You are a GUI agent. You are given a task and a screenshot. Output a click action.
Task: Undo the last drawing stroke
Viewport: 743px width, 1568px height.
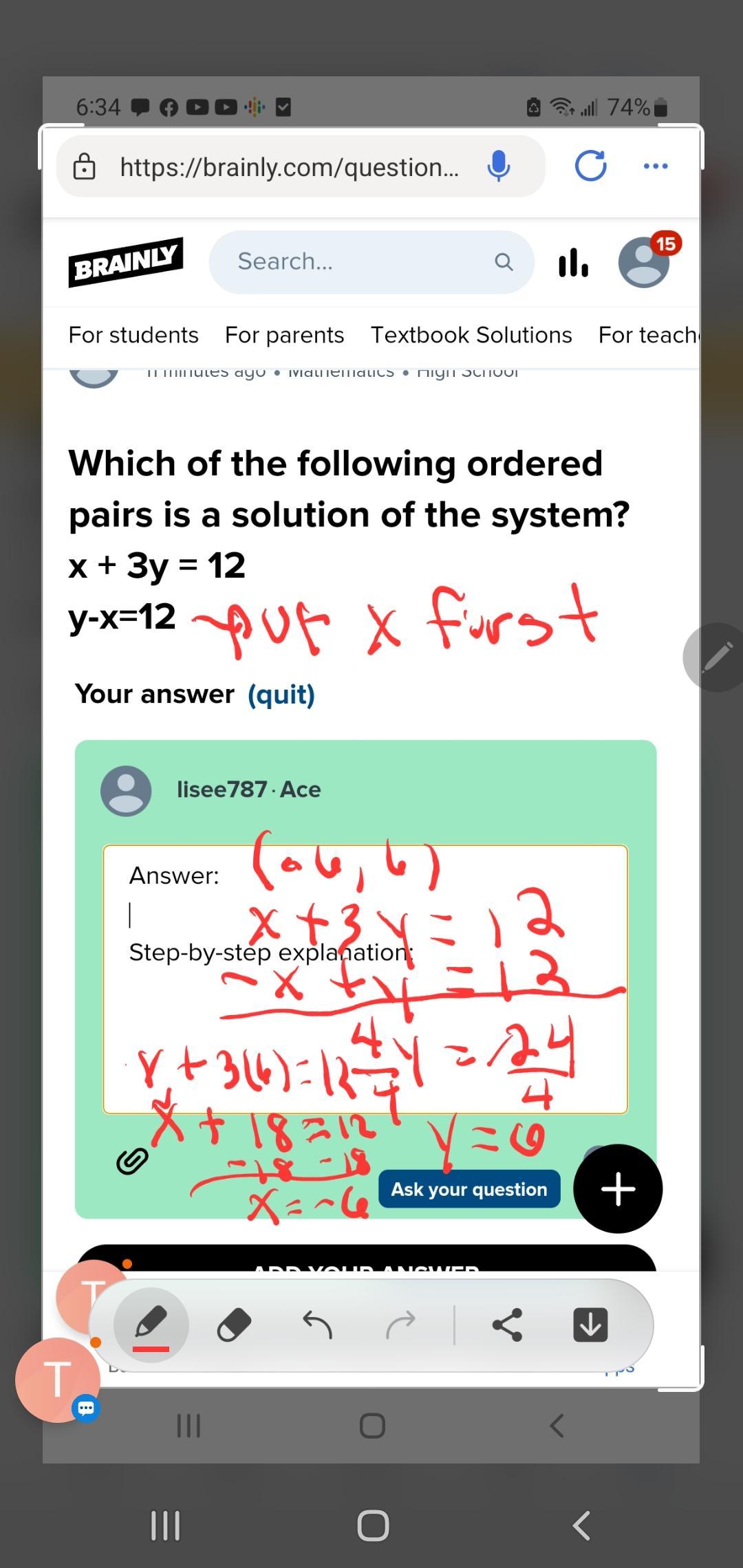click(317, 1324)
